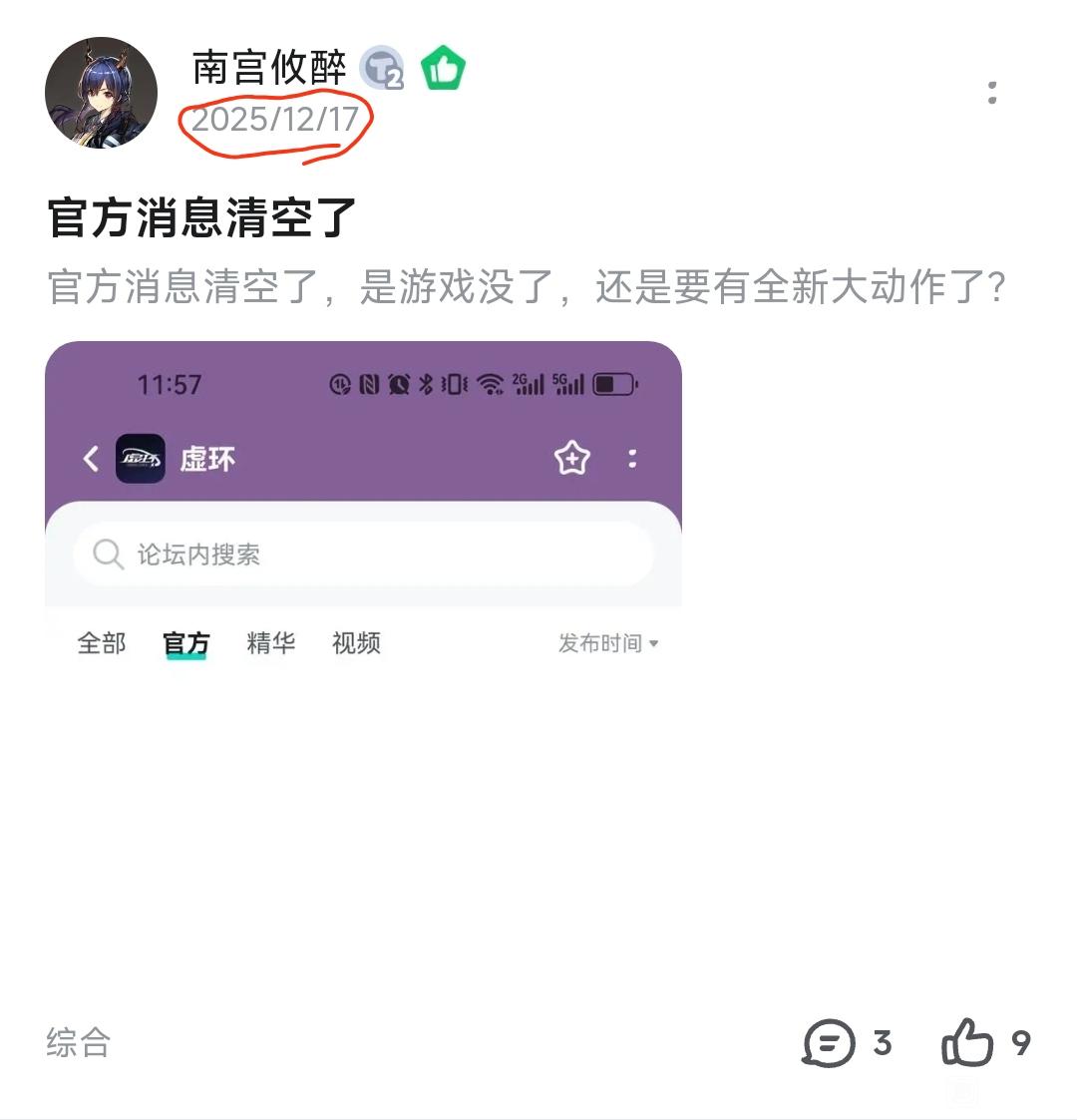Open the post titled 官方消息清空了
The image size is (1077, 1120).
(202, 218)
